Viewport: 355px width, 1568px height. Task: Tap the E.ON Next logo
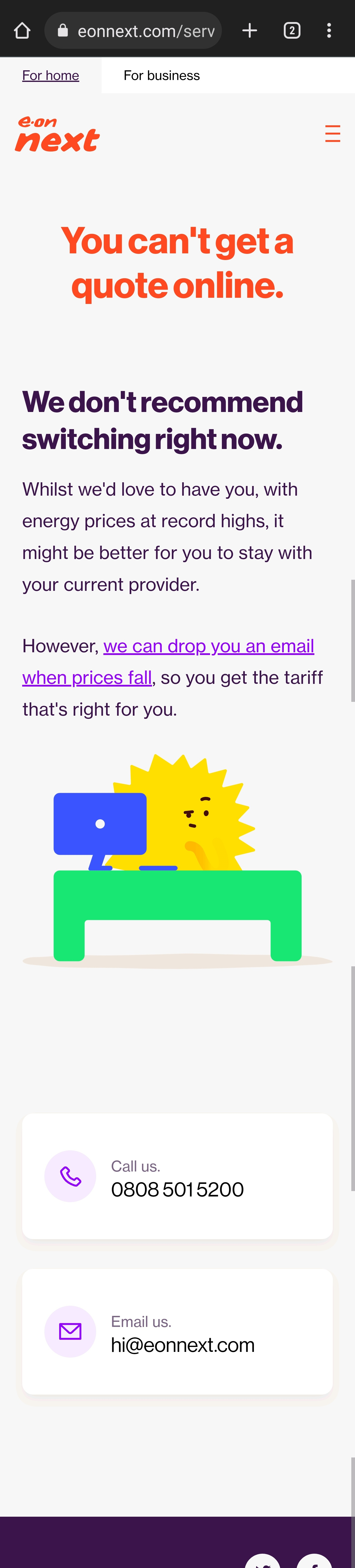(x=57, y=134)
